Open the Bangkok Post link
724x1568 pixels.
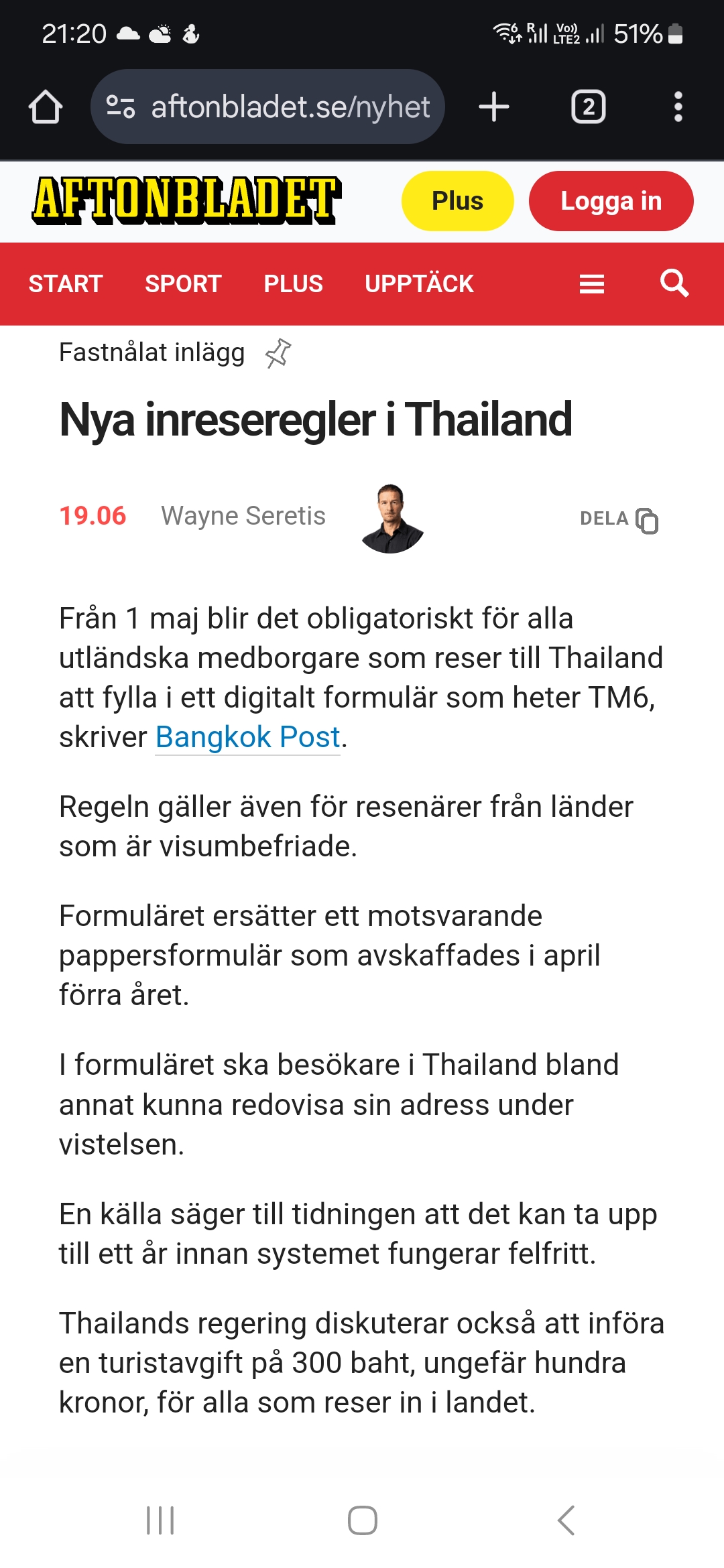246,737
